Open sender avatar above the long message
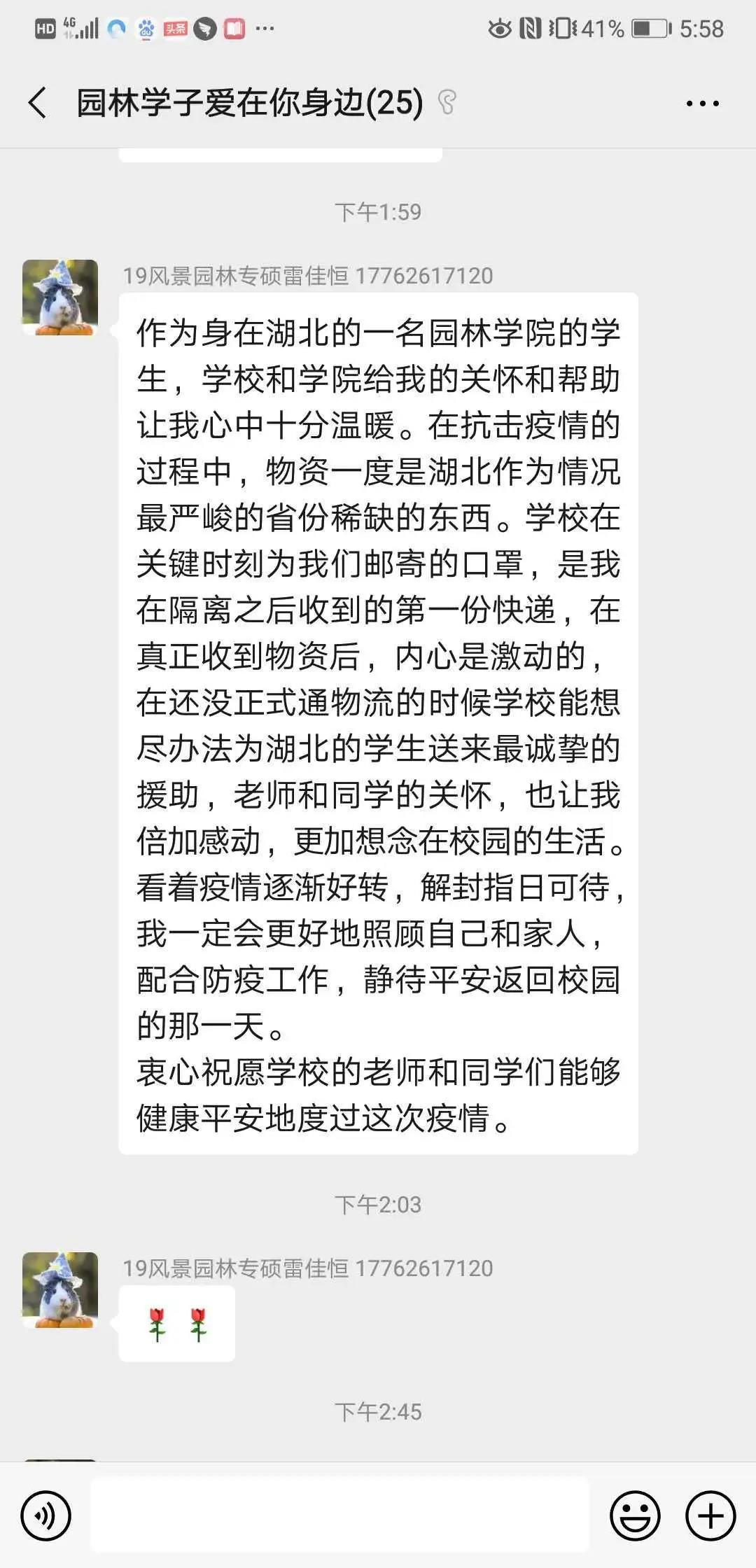Screen dimensions: 756x1568 tap(60, 297)
